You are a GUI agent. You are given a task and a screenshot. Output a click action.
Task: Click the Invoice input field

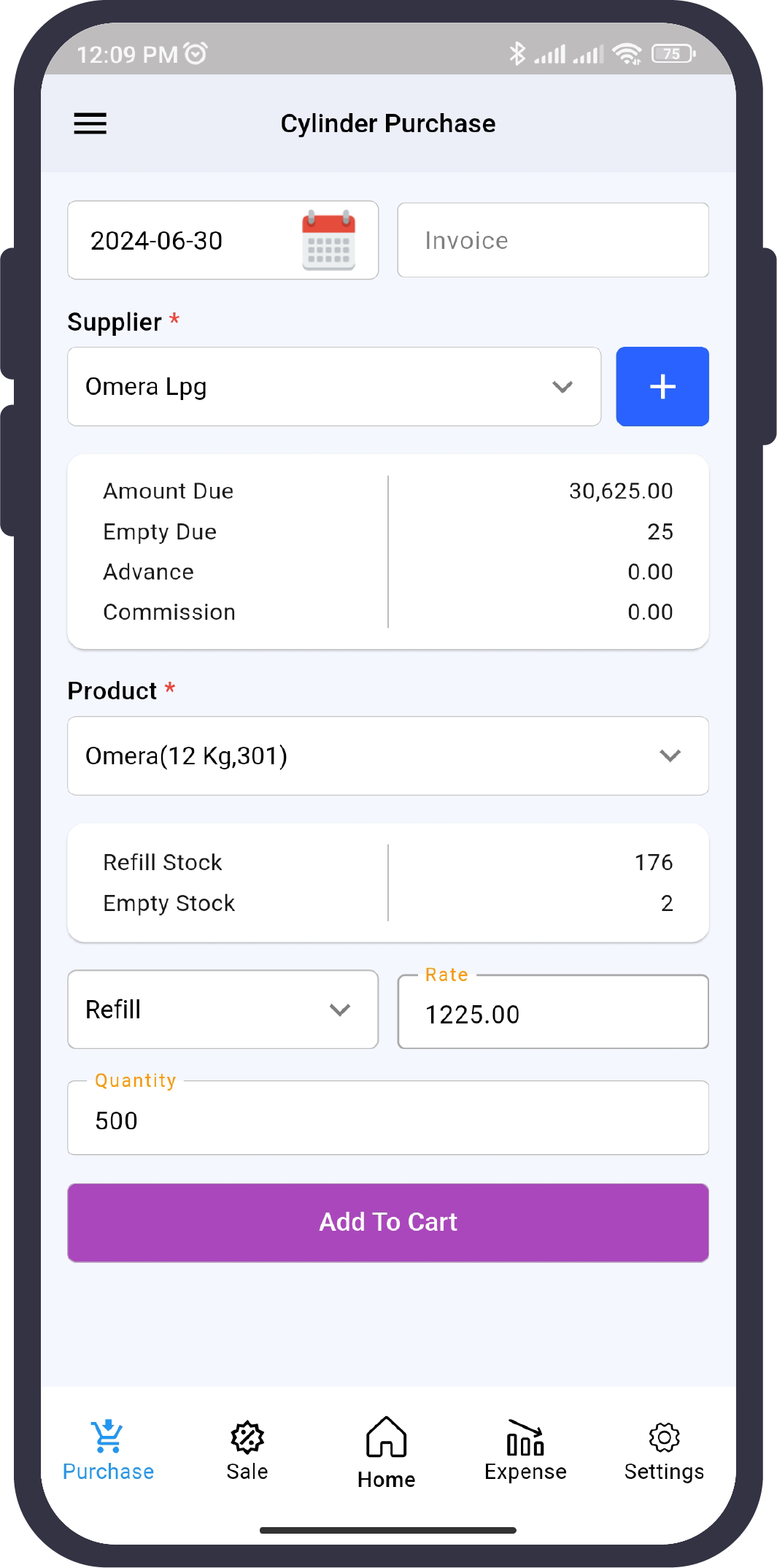pyautogui.click(x=552, y=240)
